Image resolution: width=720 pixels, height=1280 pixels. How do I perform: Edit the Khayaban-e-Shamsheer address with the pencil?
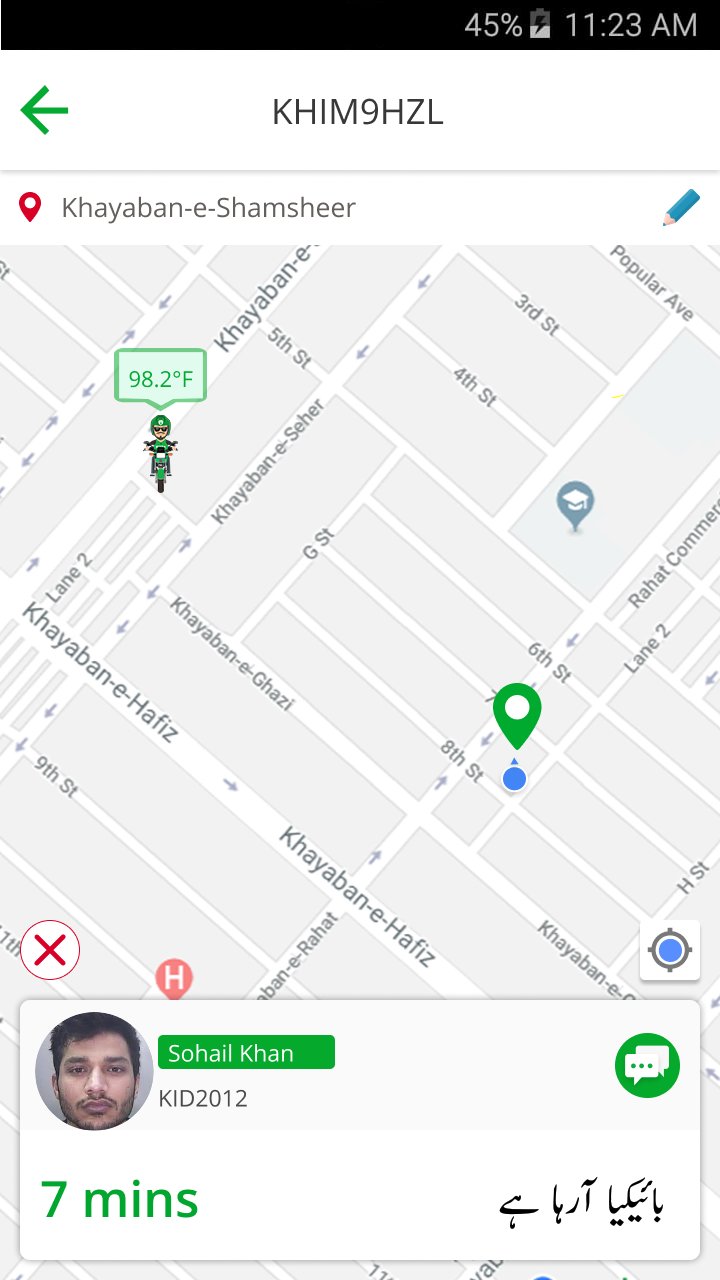click(681, 208)
